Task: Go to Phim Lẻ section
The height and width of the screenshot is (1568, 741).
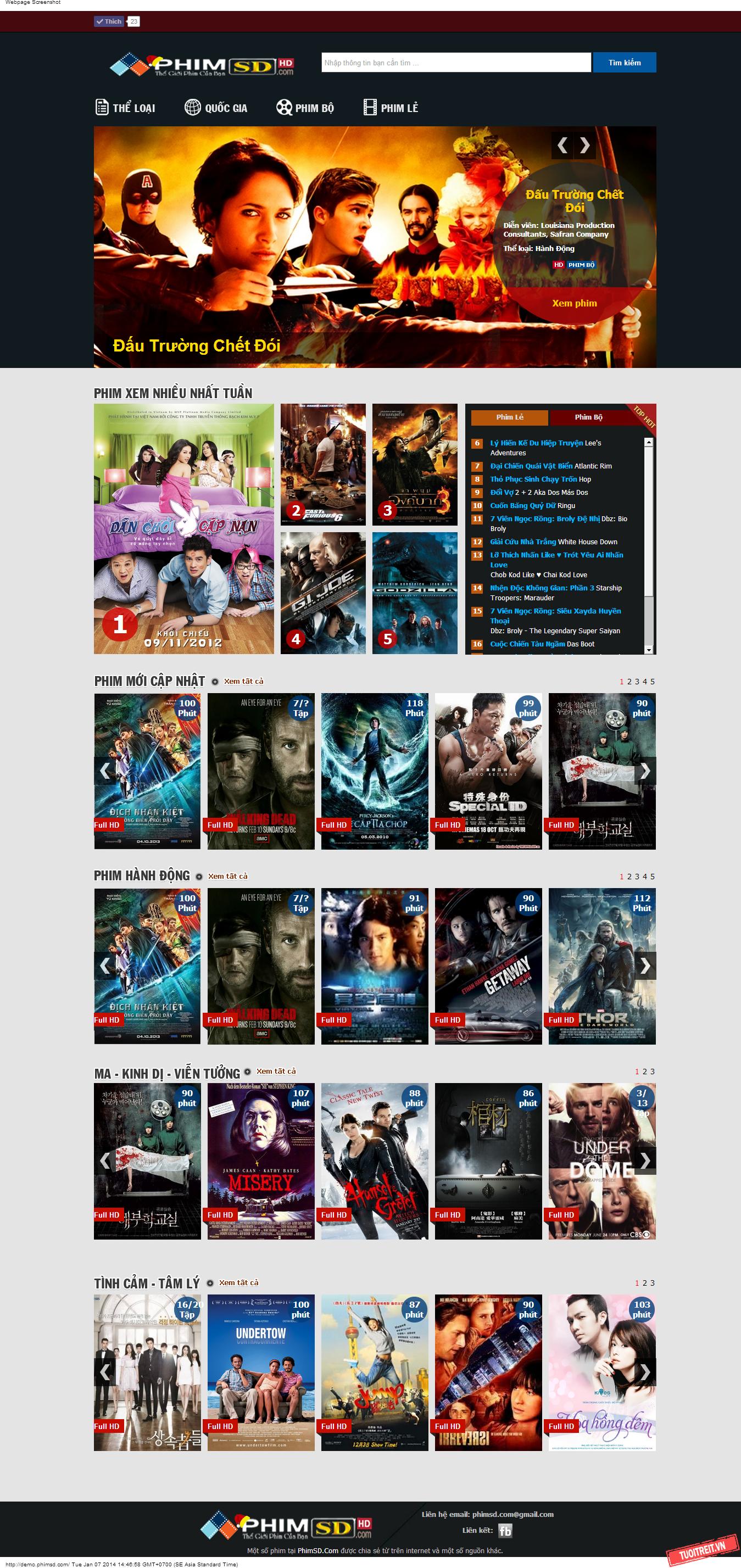Action: pyautogui.click(x=391, y=108)
